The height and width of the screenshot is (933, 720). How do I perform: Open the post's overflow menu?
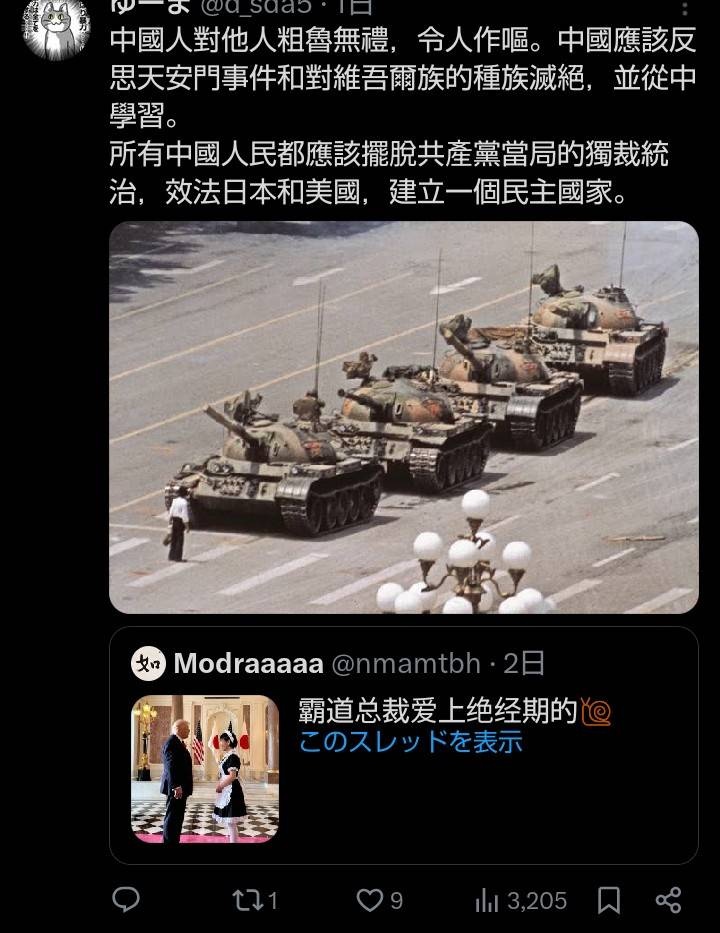point(684,8)
